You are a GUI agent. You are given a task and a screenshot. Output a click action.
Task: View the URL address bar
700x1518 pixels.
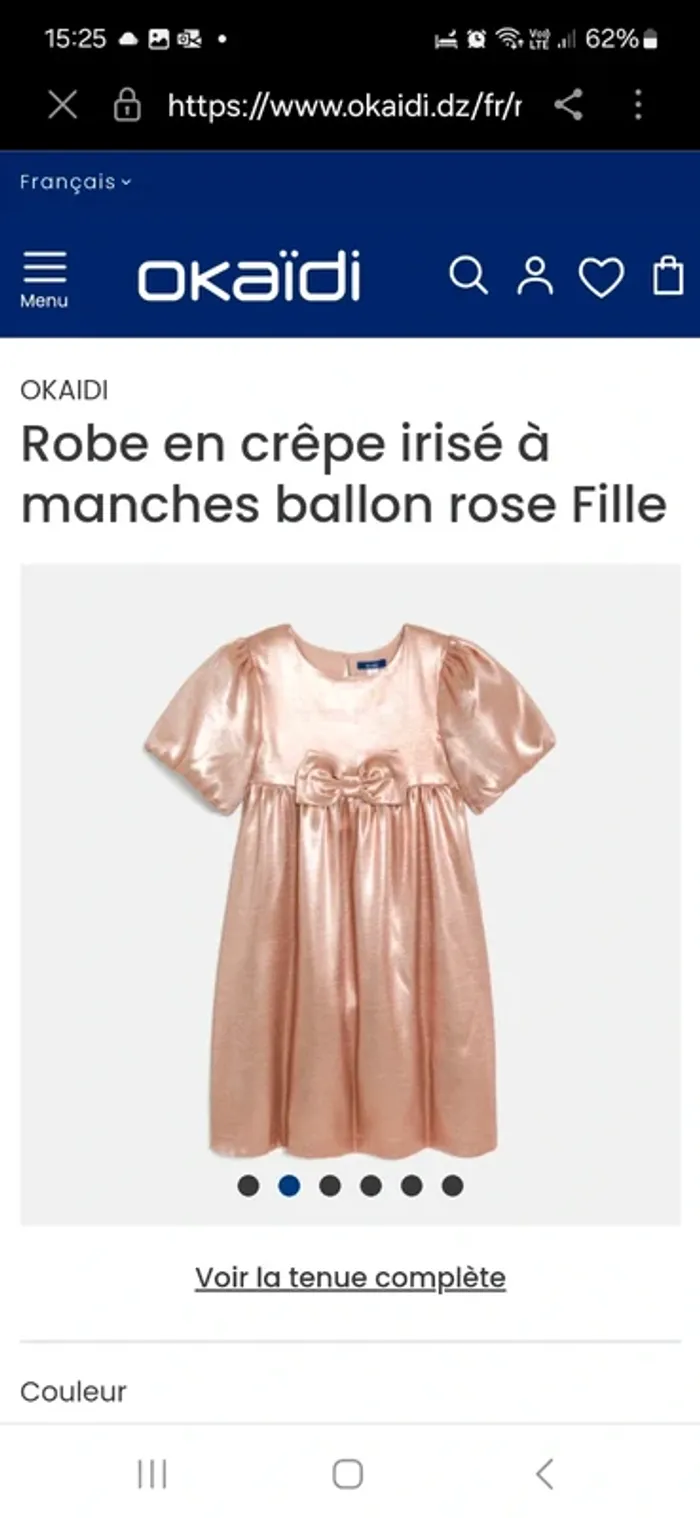pyautogui.click(x=343, y=105)
